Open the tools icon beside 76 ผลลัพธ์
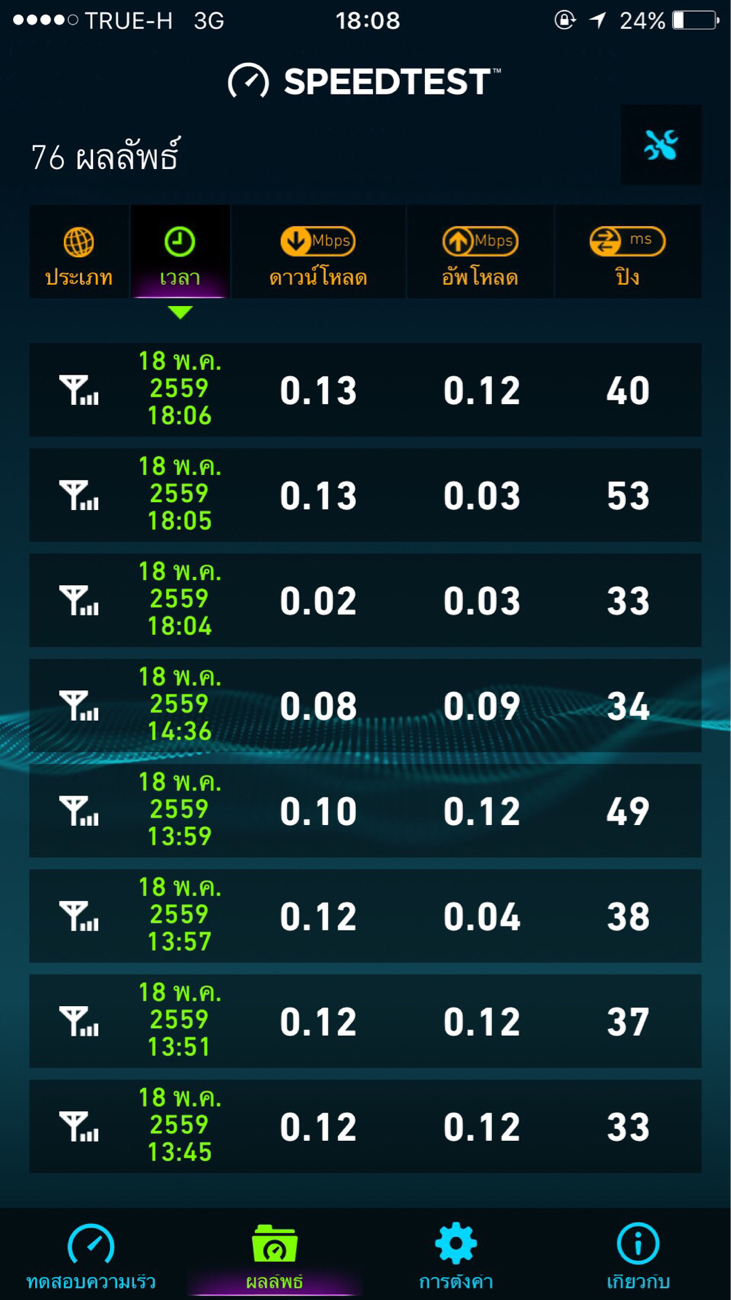 tap(660, 146)
